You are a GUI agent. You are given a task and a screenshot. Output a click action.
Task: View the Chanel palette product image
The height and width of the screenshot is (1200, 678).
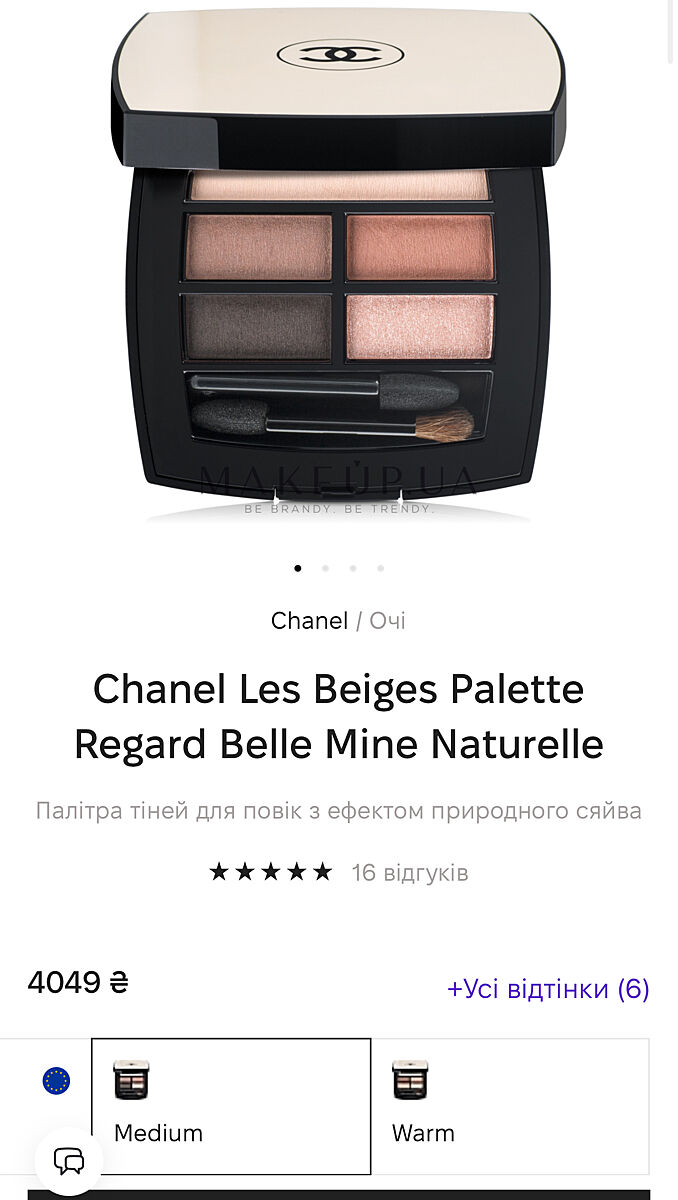click(x=338, y=260)
